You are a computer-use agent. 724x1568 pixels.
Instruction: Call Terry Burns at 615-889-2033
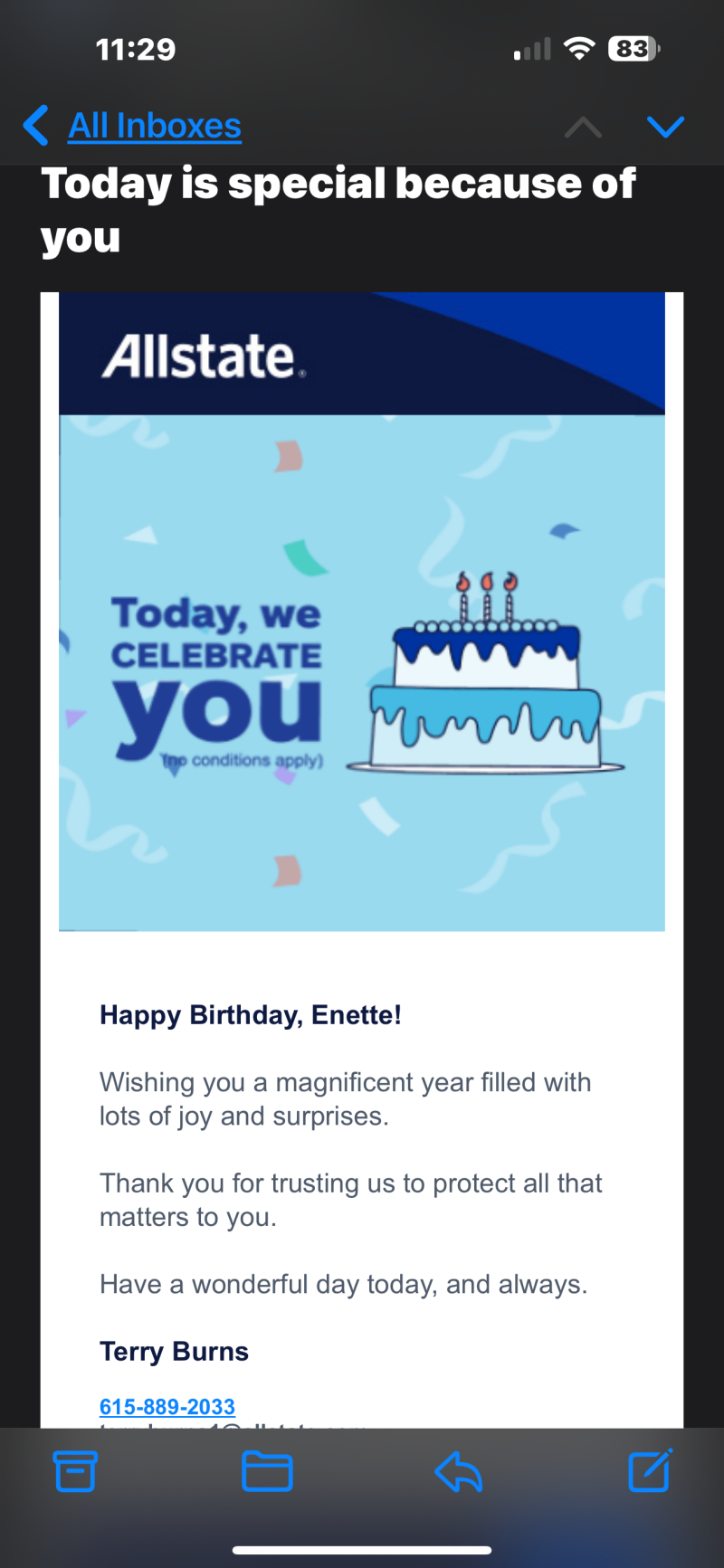(x=167, y=1406)
